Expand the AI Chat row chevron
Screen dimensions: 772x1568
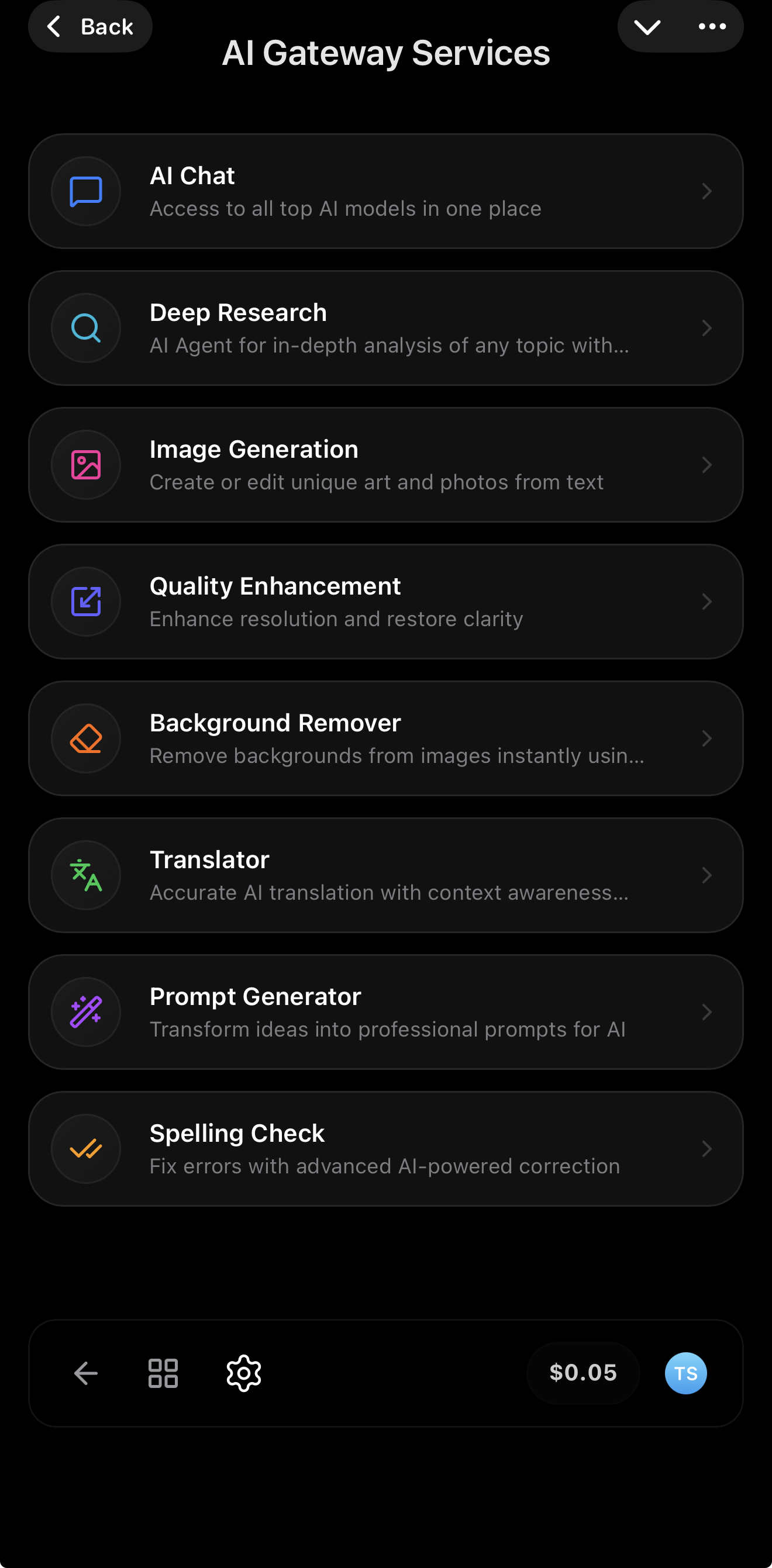706,191
